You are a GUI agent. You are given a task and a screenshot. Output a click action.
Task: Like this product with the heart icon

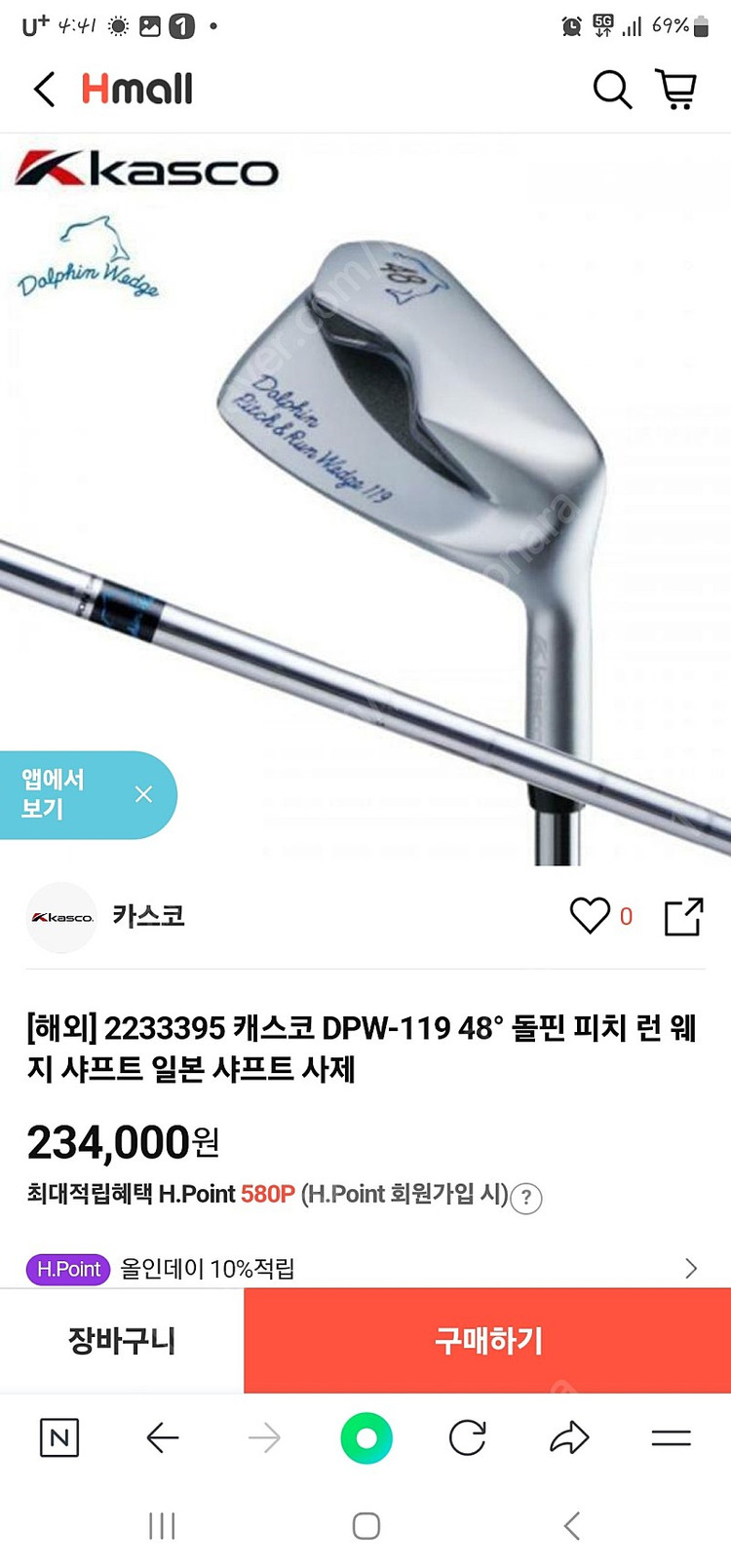click(590, 916)
